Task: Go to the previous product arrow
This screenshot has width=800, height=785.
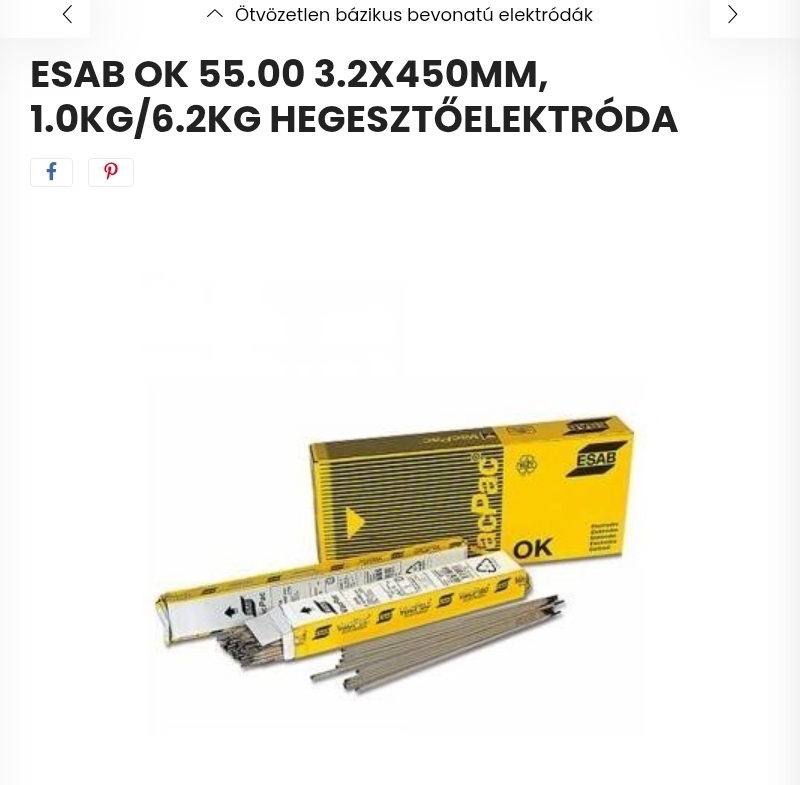Action: pyautogui.click(x=67, y=15)
